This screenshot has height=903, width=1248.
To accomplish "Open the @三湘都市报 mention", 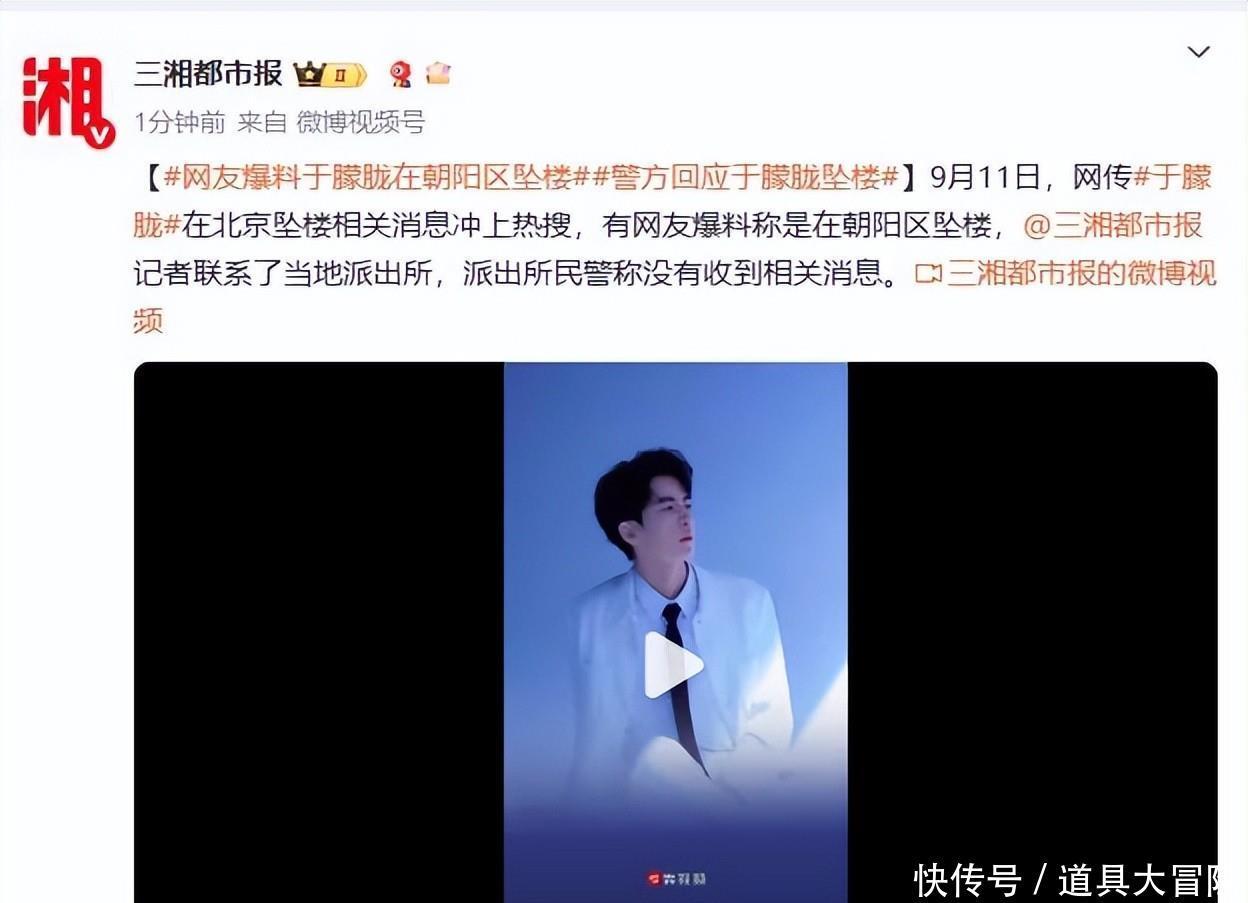I will tap(1111, 226).
